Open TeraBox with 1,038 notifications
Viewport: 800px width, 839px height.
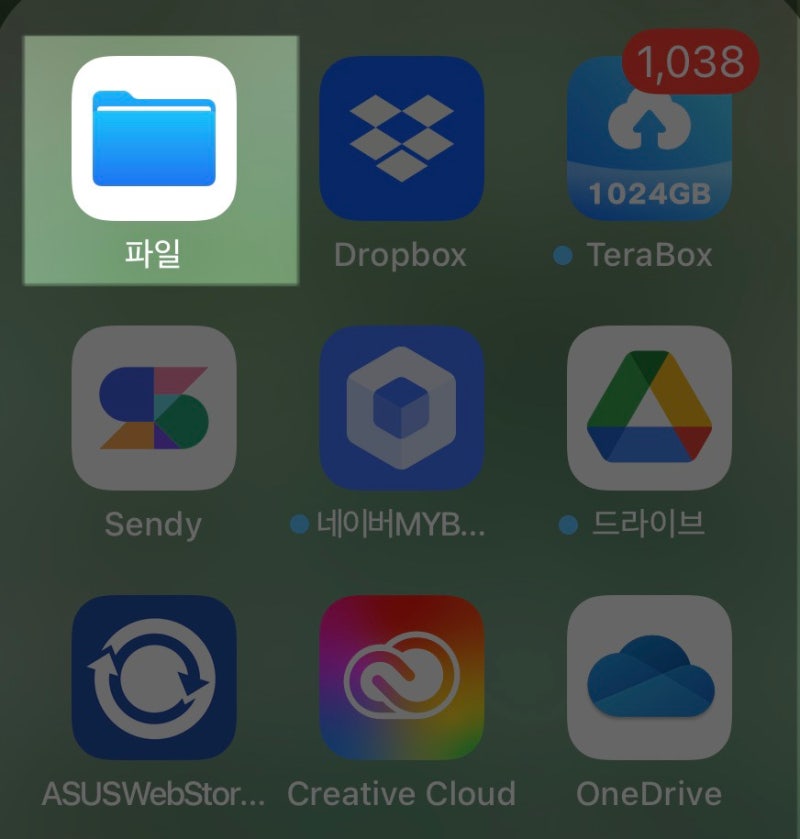pyautogui.click(x=648, y=138)
